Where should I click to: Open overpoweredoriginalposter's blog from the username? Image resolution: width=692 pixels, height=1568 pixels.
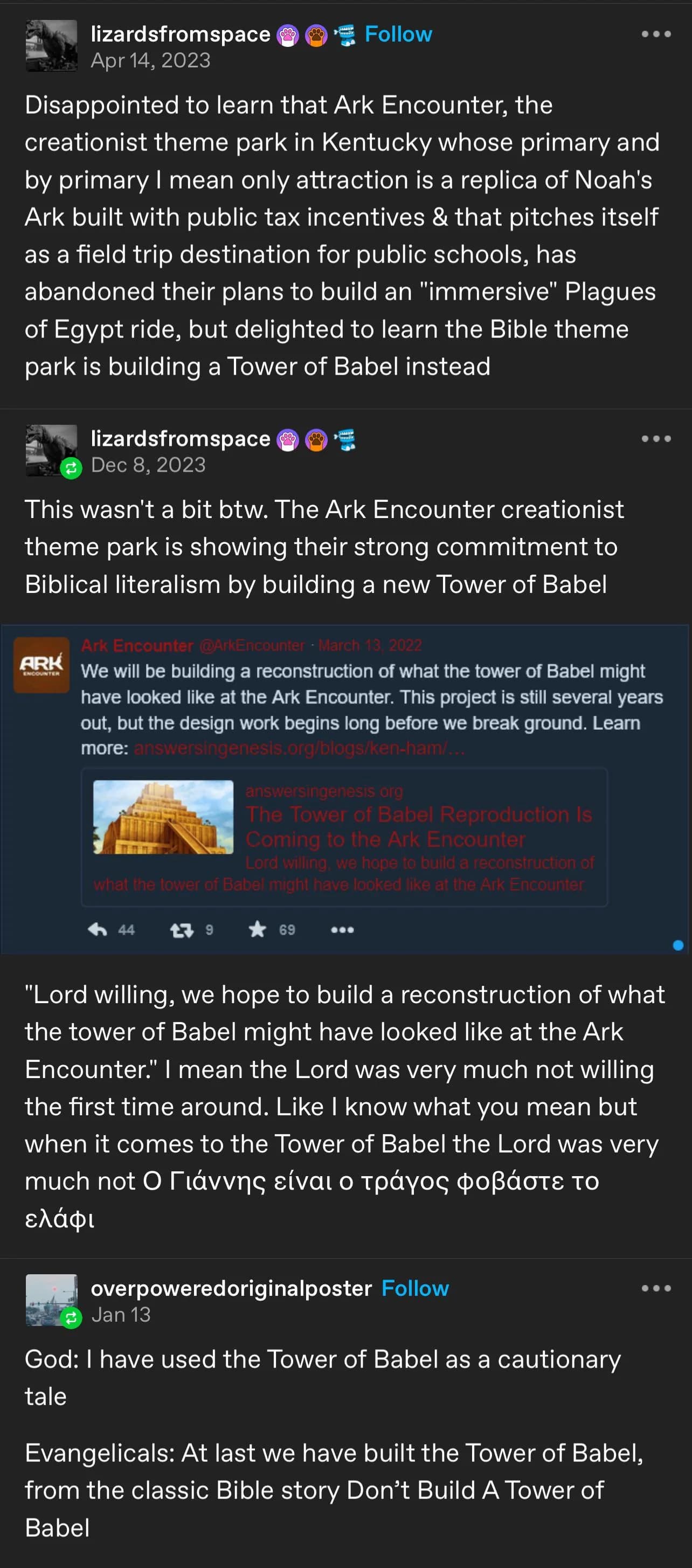(231, 1288)
